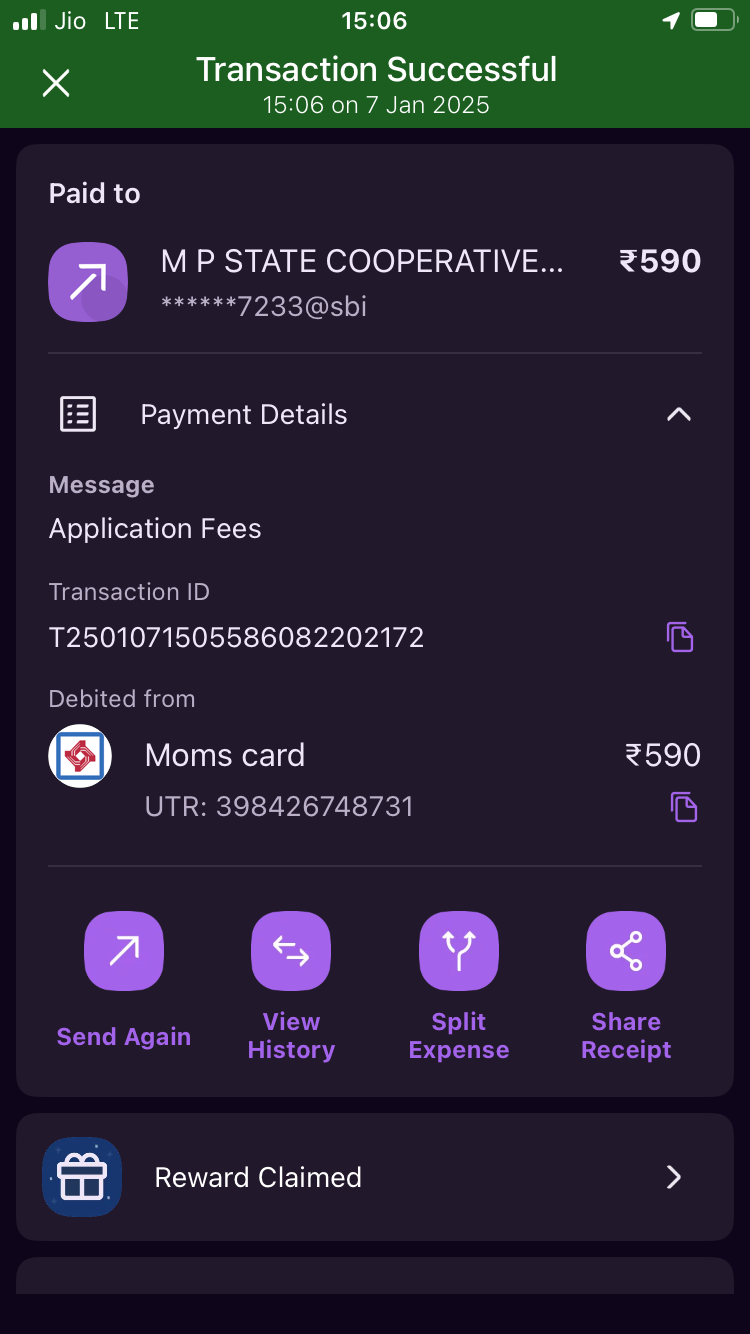Close the Transaction Successful screen
750x1334 pixels.
56,83
